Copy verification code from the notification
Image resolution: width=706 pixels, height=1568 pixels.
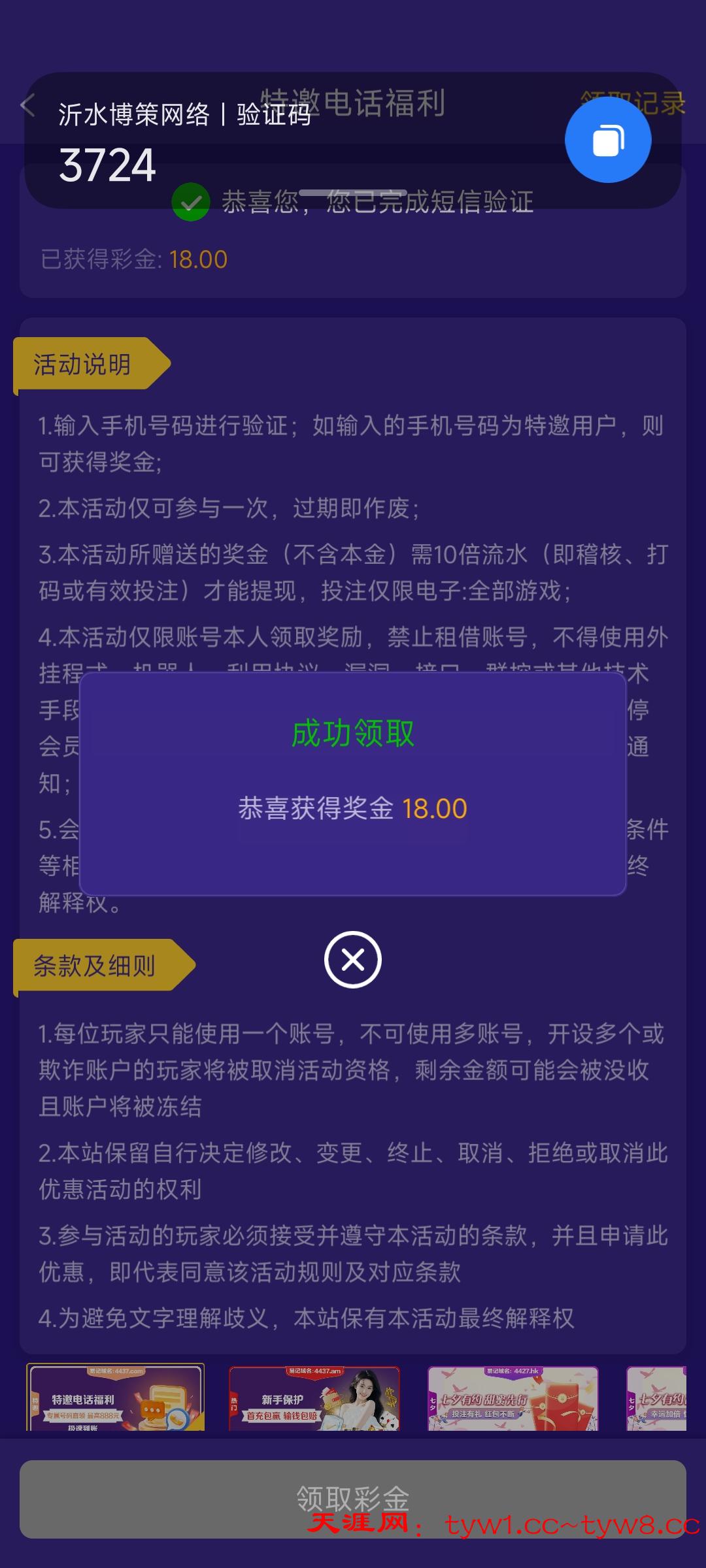pos(607,140)
